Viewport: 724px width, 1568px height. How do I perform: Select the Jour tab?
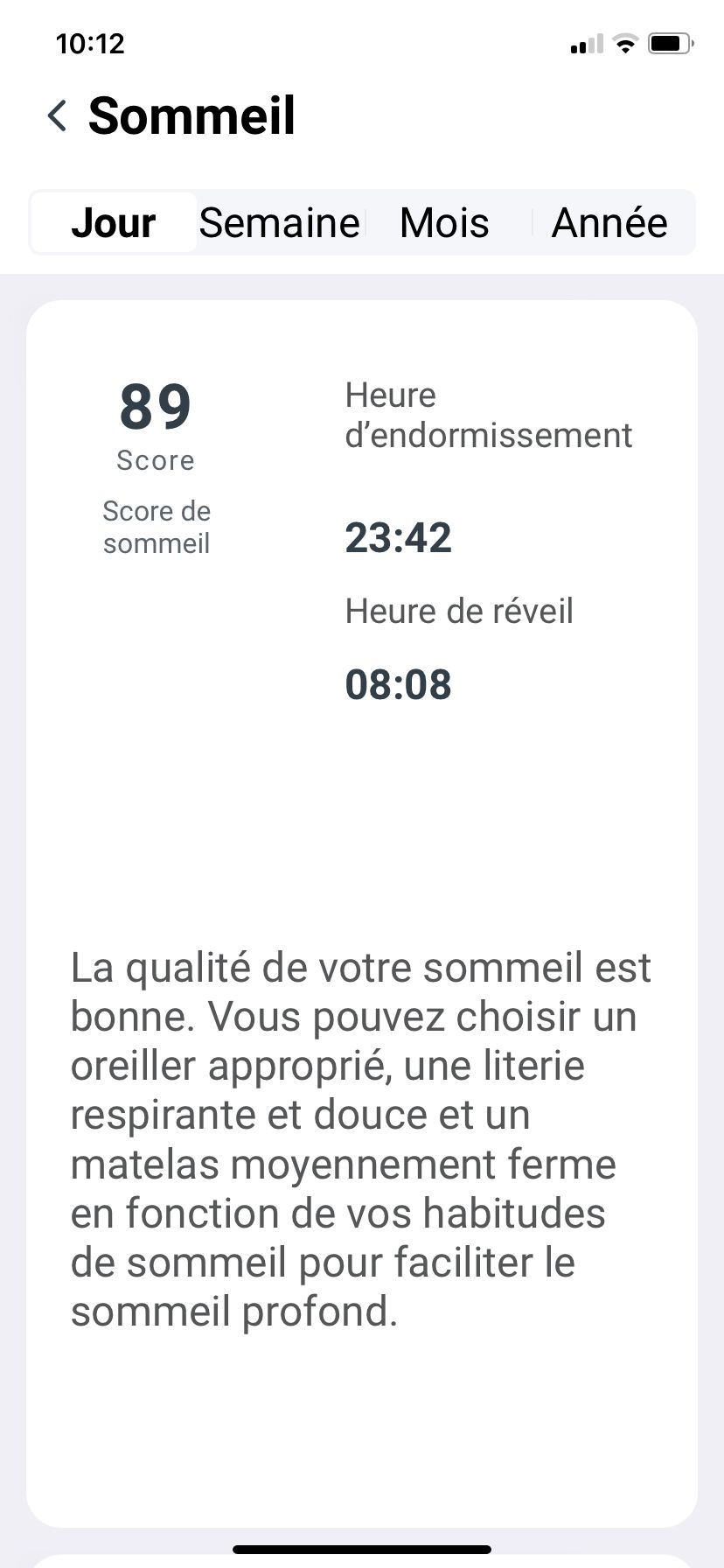coord(114,223)
